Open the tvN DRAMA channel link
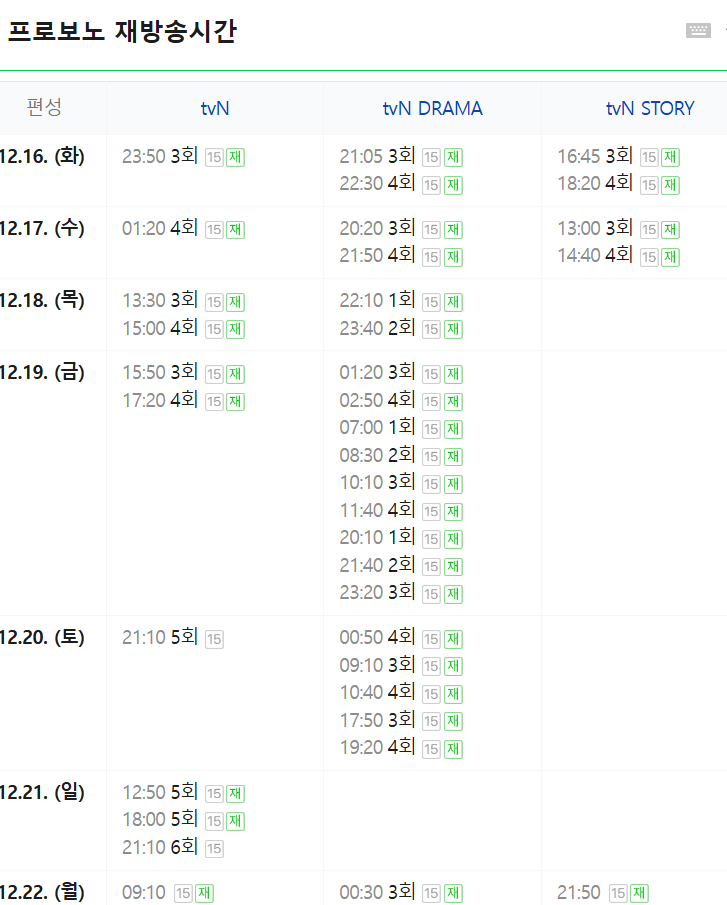The height and width of the screenshot is (905, 727). click(432, 108)
